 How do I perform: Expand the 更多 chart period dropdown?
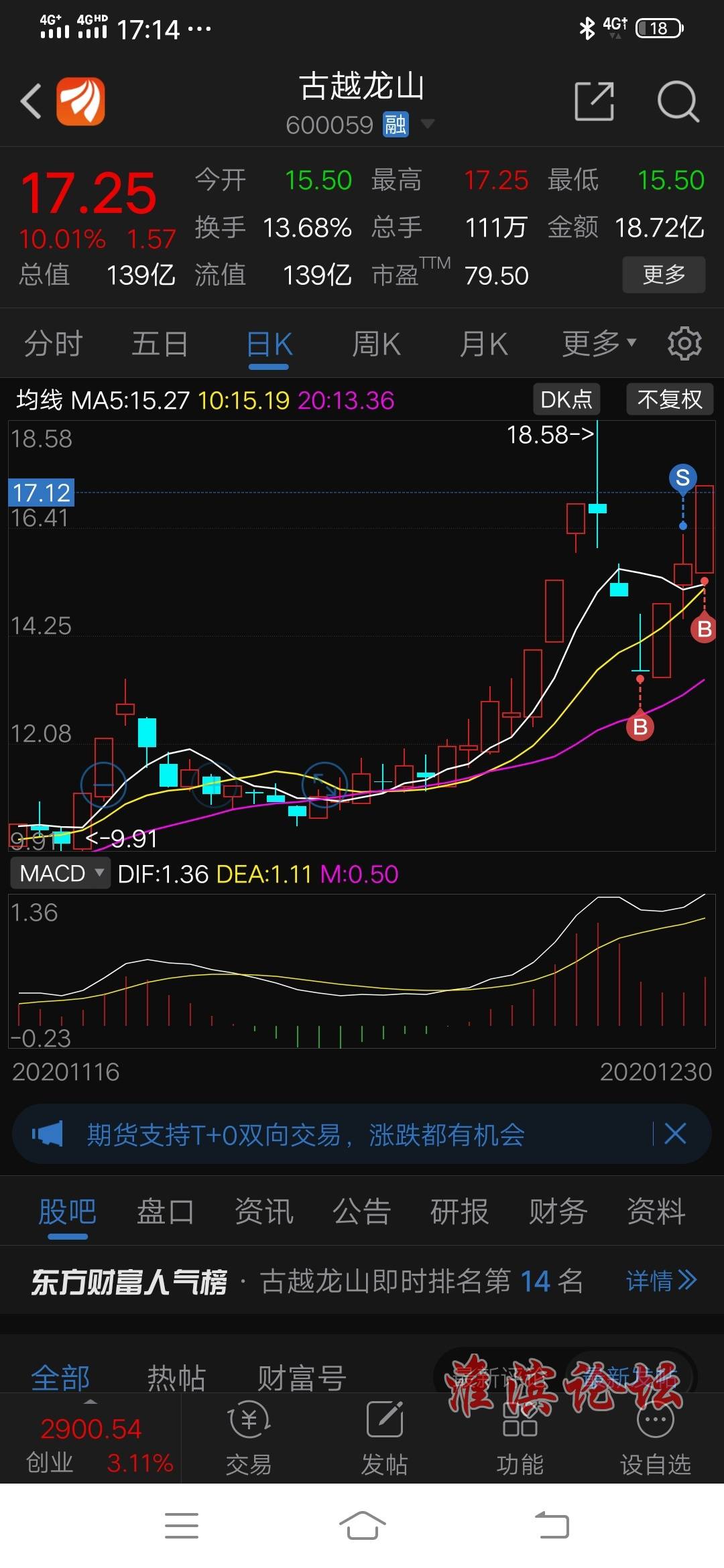(598, 344)
